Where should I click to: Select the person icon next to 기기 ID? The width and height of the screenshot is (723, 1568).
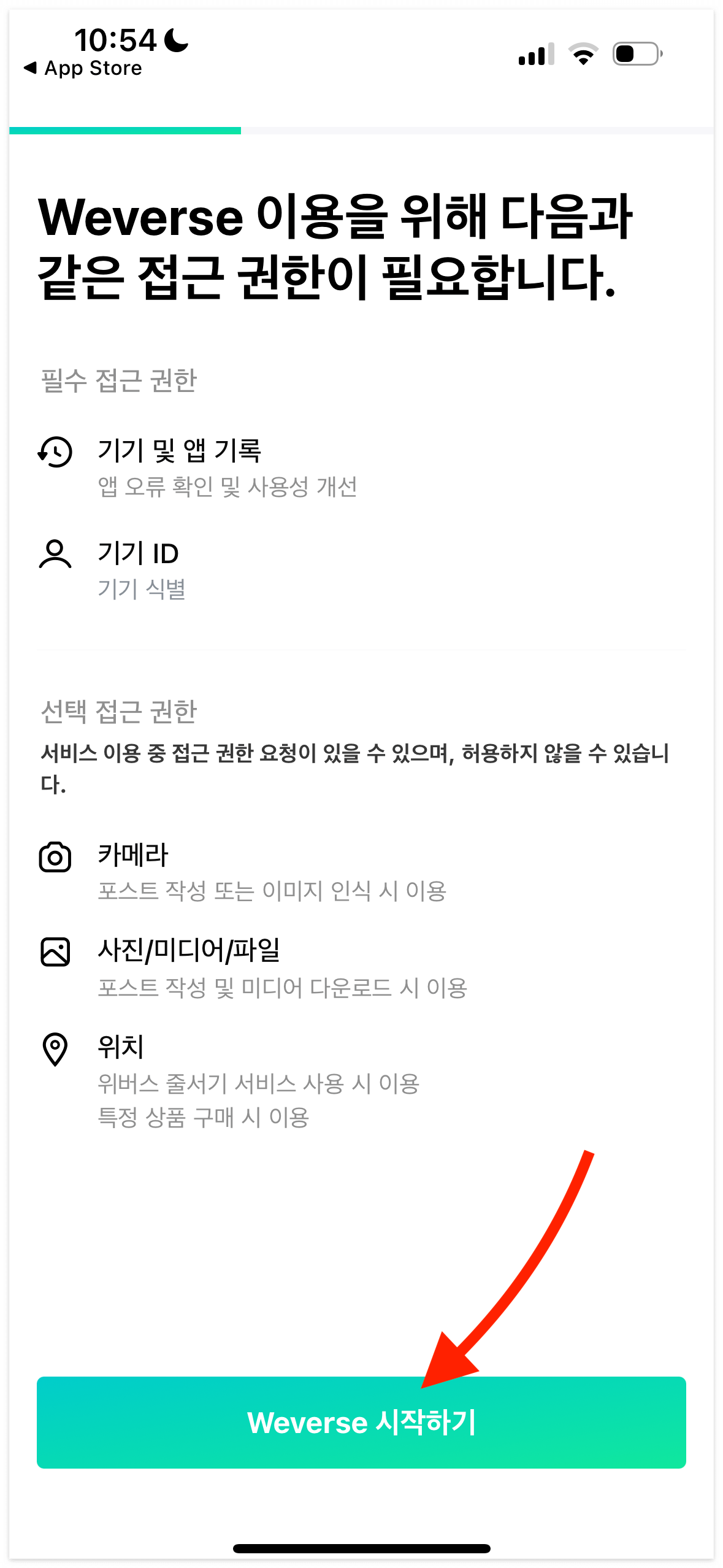55,554
